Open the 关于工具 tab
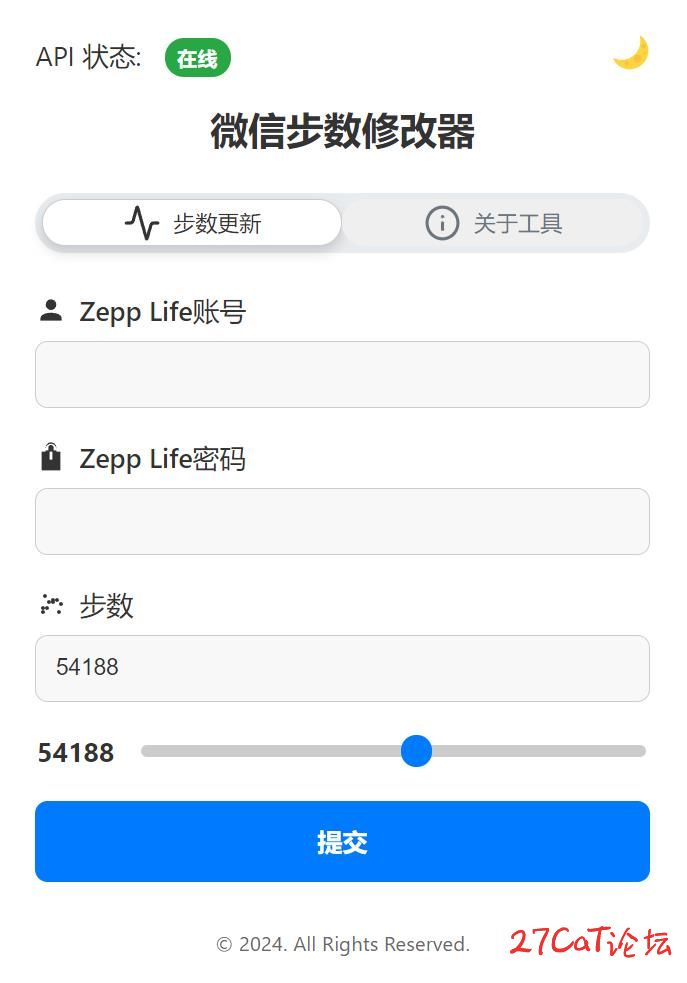 [494, 223]
